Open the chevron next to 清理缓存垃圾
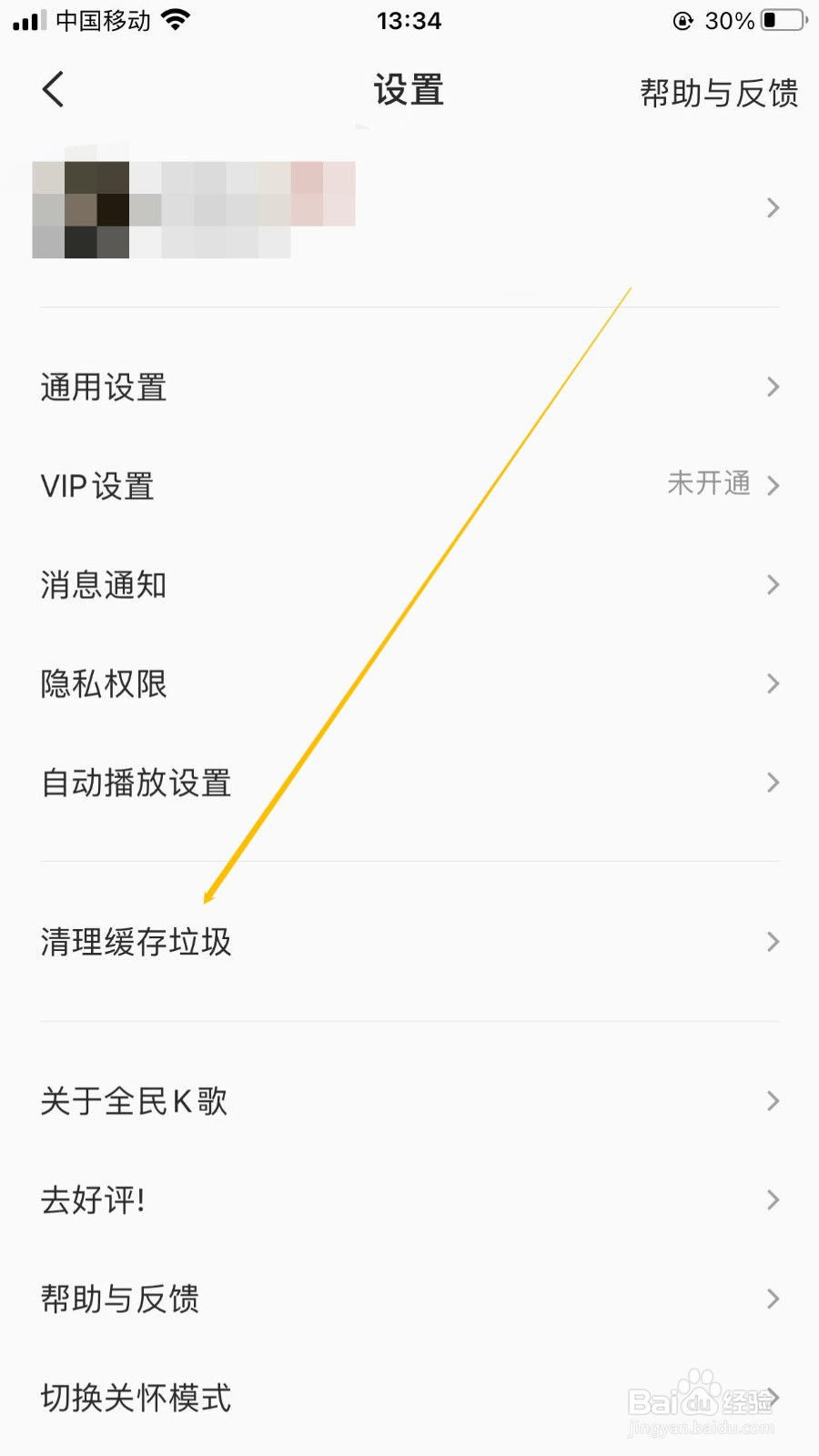This screenshot has width=819, height=1456. click(x=773, y=942)
